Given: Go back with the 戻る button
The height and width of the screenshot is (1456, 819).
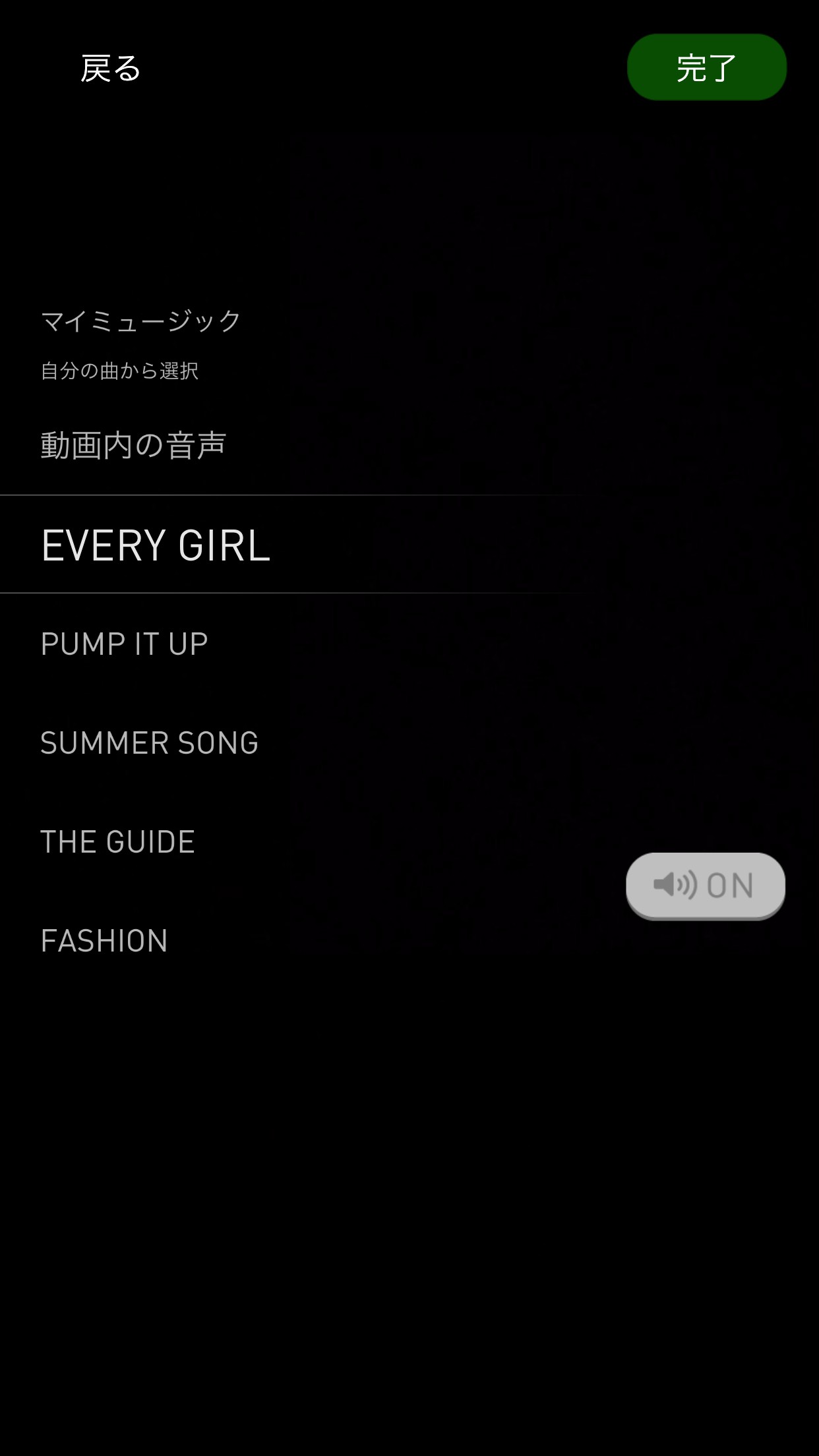Looking at the screenshot, I should click(x=111, y=69).
